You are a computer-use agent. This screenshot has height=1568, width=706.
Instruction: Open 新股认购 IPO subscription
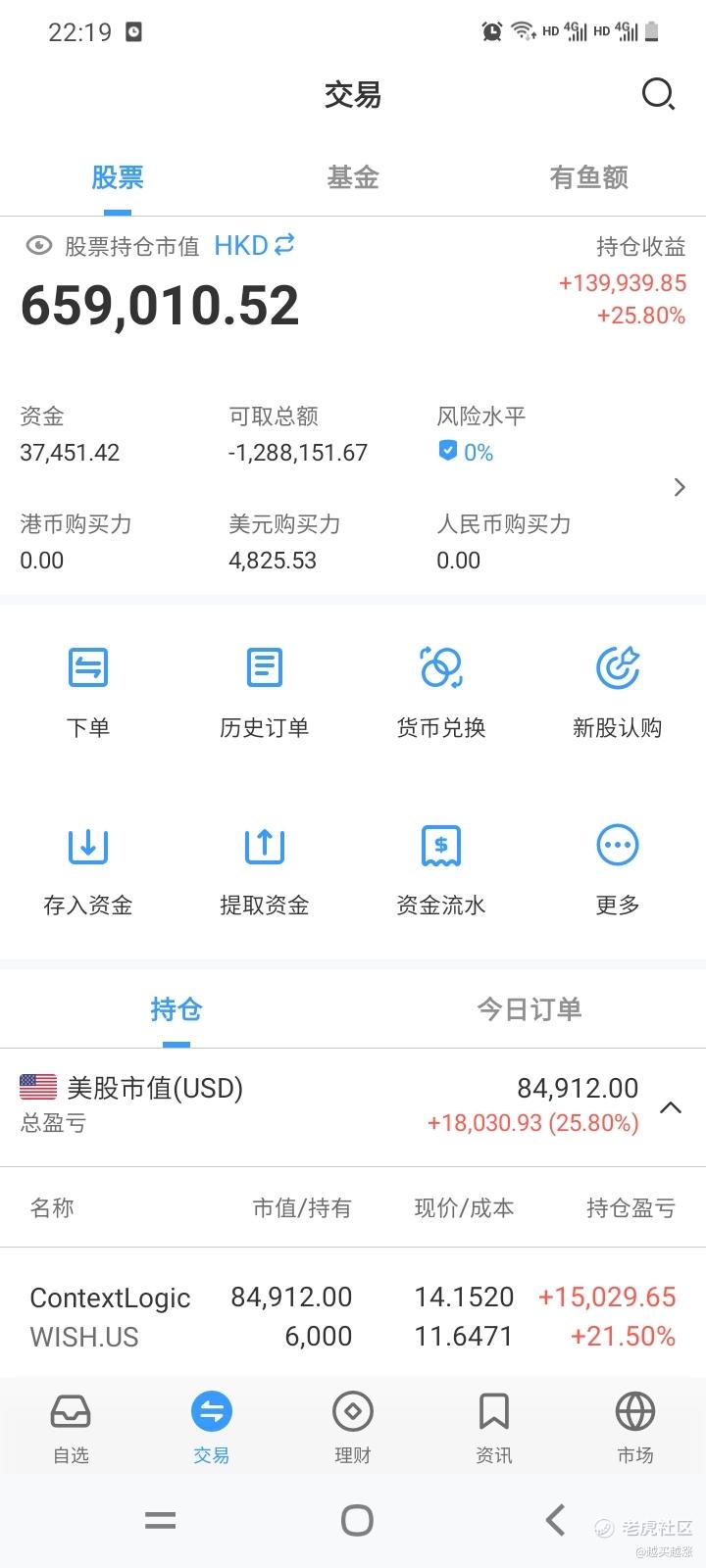pos(618,693)
